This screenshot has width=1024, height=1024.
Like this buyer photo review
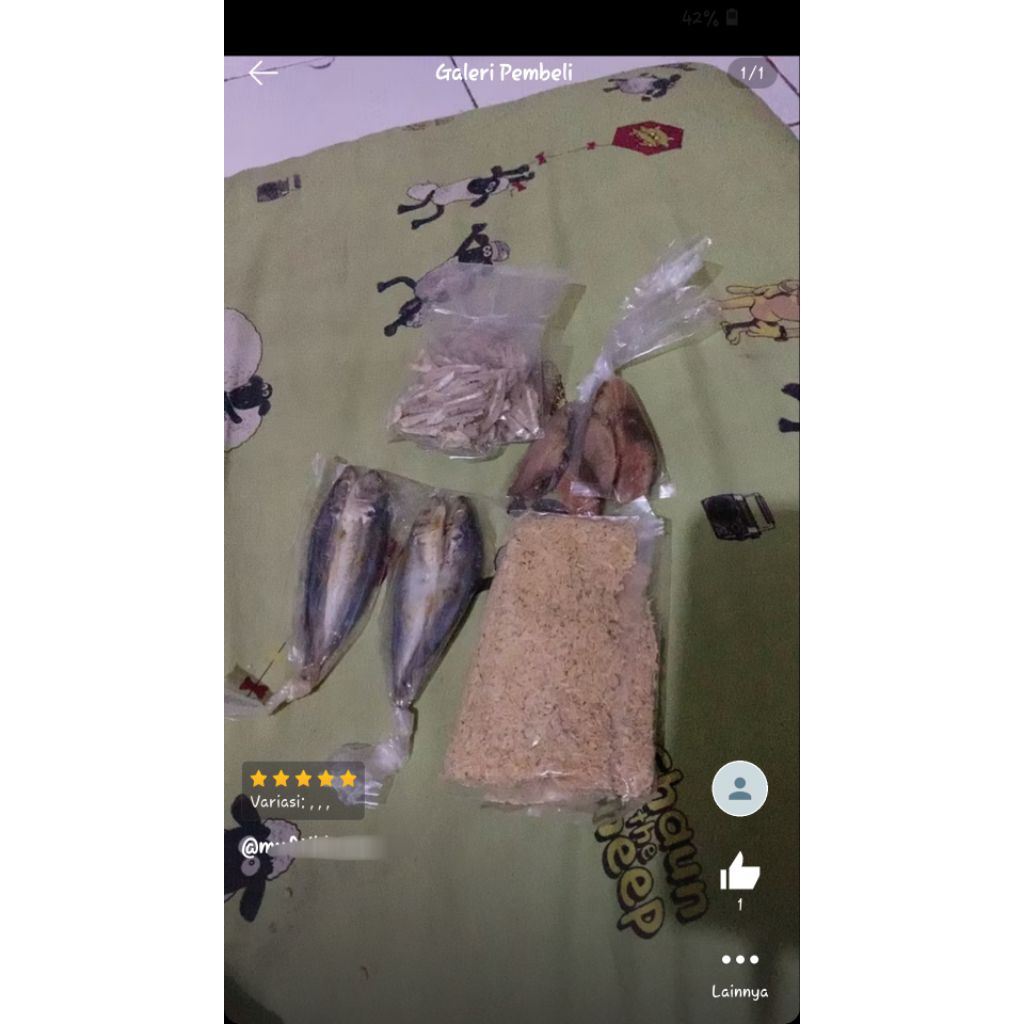[740, 873]
